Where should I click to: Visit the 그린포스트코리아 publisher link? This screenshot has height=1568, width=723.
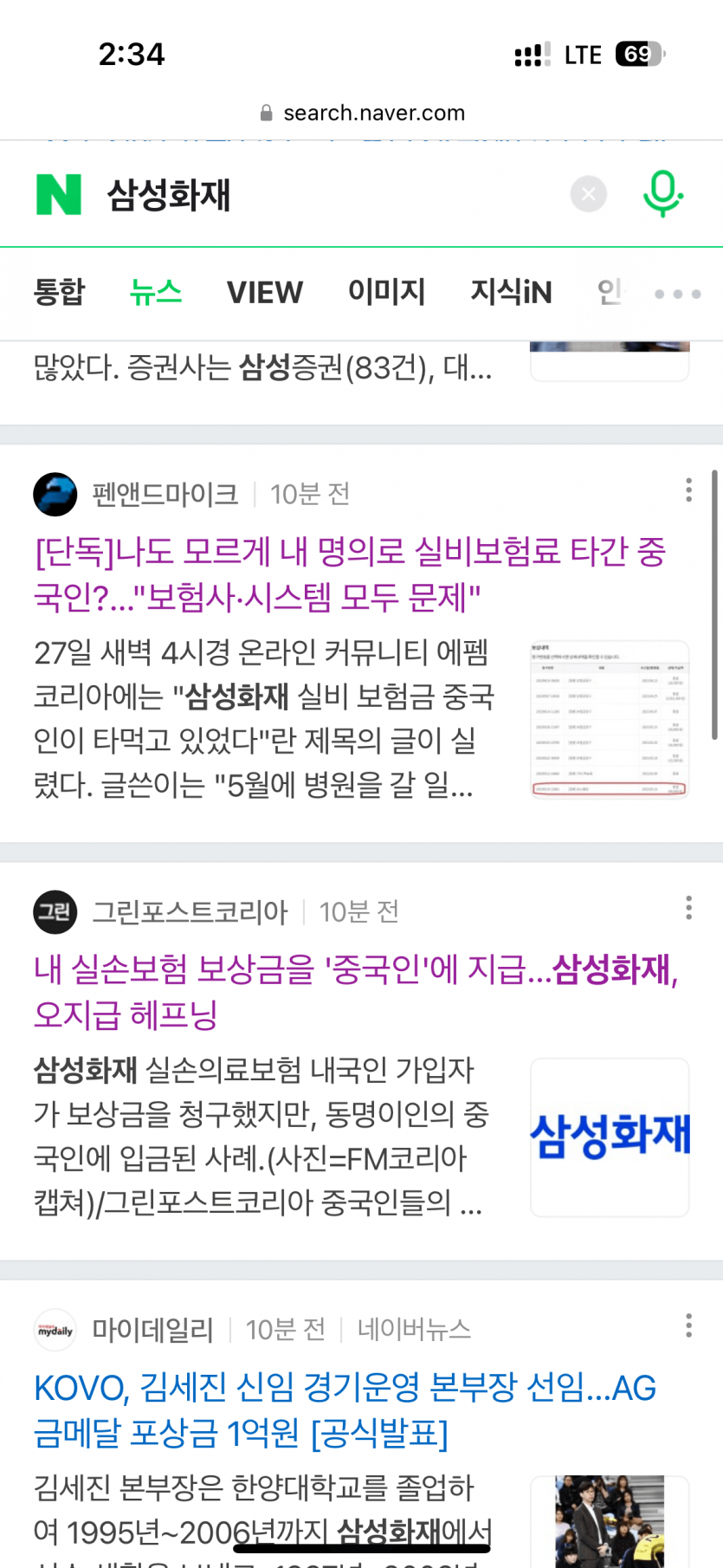(x=190, y=912)
